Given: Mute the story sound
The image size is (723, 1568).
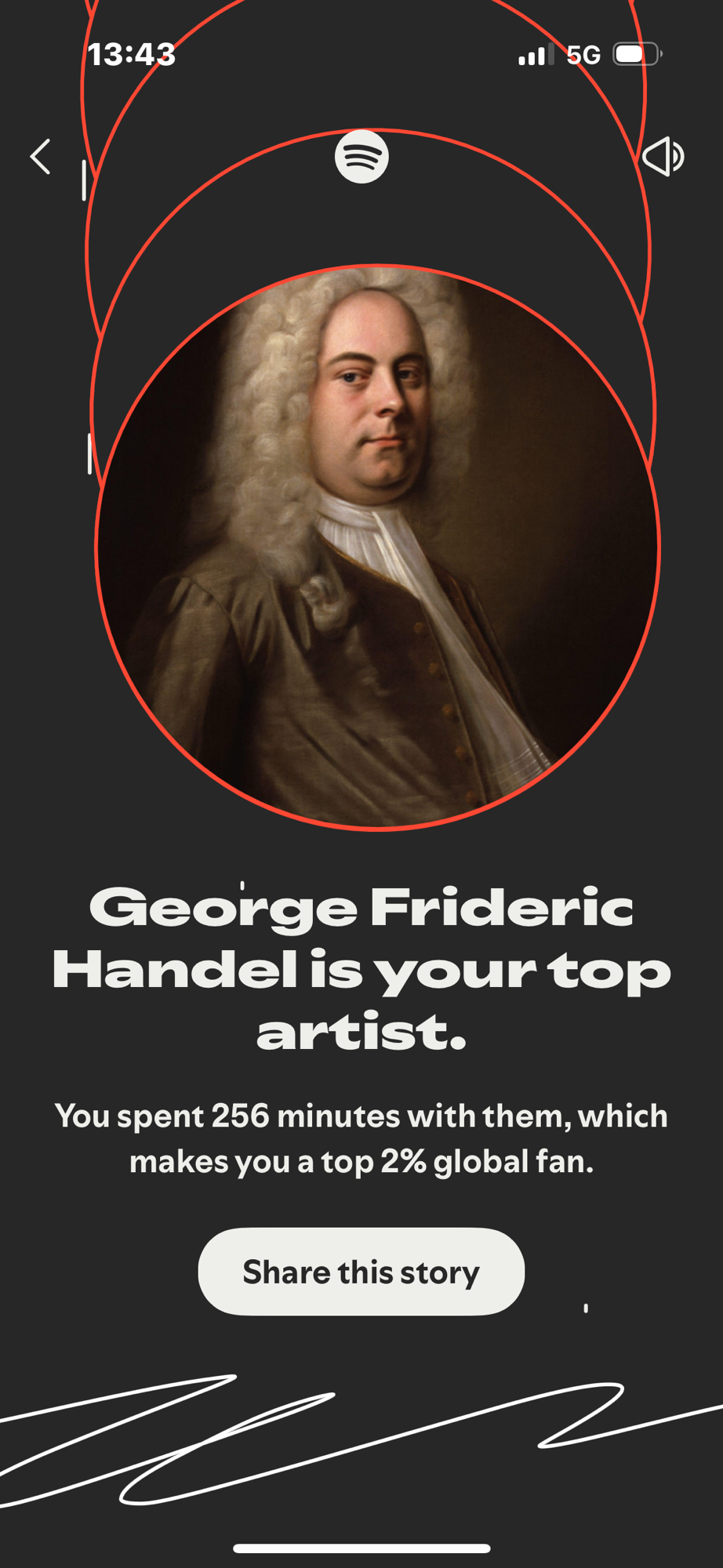Looking at the screenshot, I should coord(663,156).
